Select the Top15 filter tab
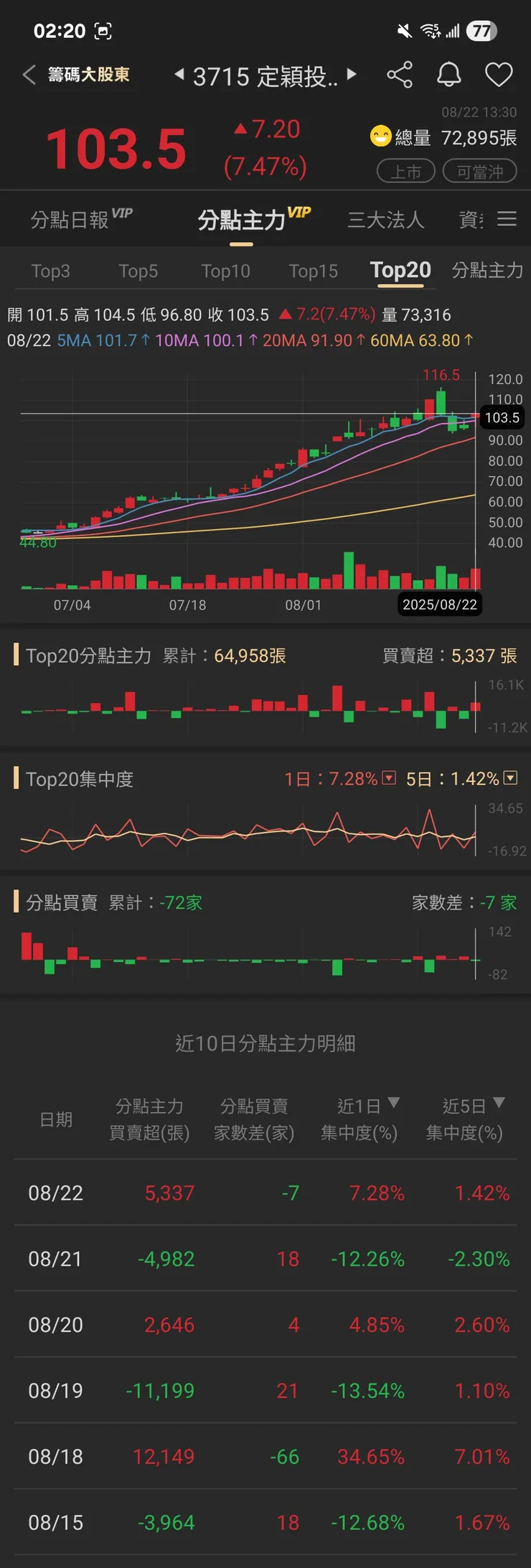The width and height of the screenshot is (531, 1568). (x=313, y=271)
